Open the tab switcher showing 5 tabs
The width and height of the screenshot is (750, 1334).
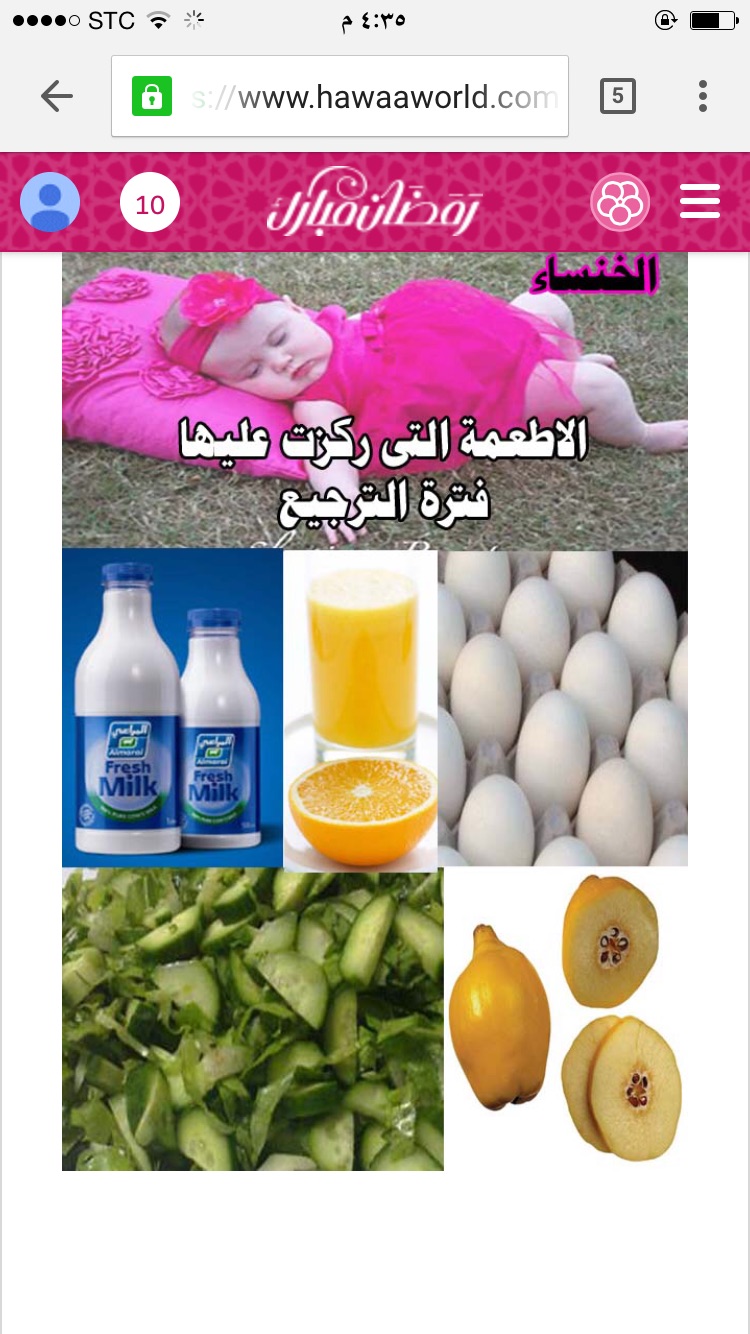pyautogui.click(x=617, y=96)
